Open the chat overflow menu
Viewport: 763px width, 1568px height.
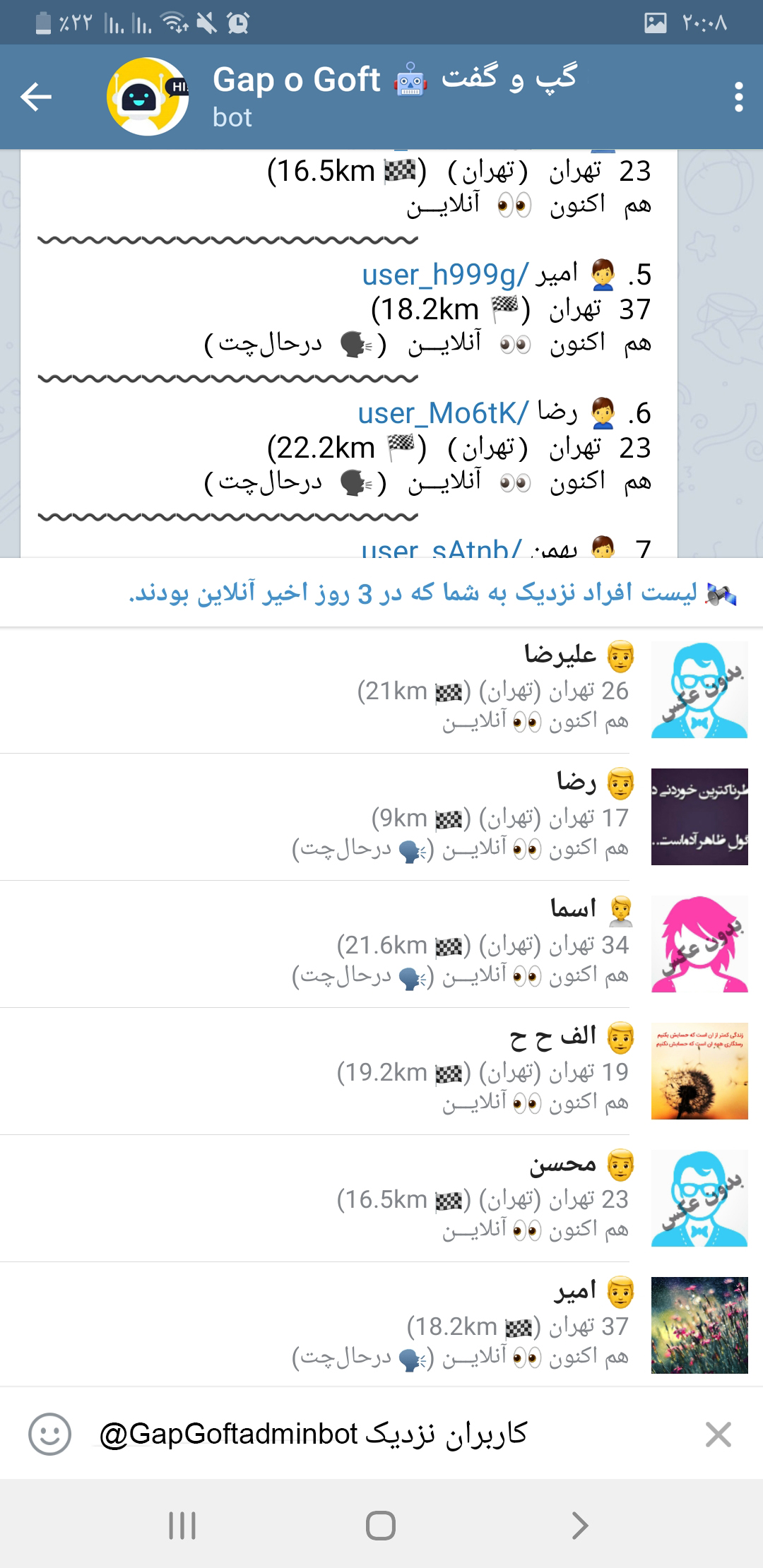738,97
